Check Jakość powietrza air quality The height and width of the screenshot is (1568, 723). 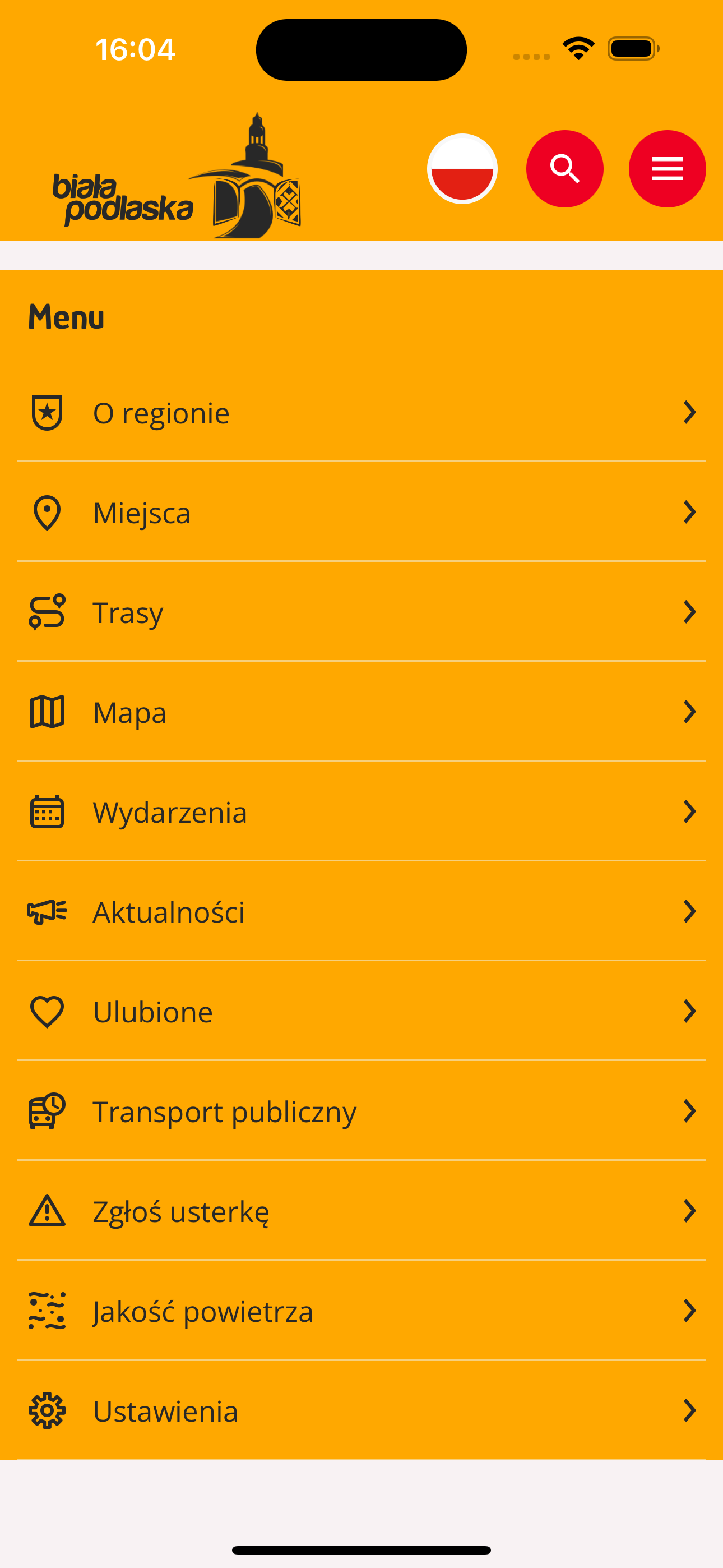361,1311
